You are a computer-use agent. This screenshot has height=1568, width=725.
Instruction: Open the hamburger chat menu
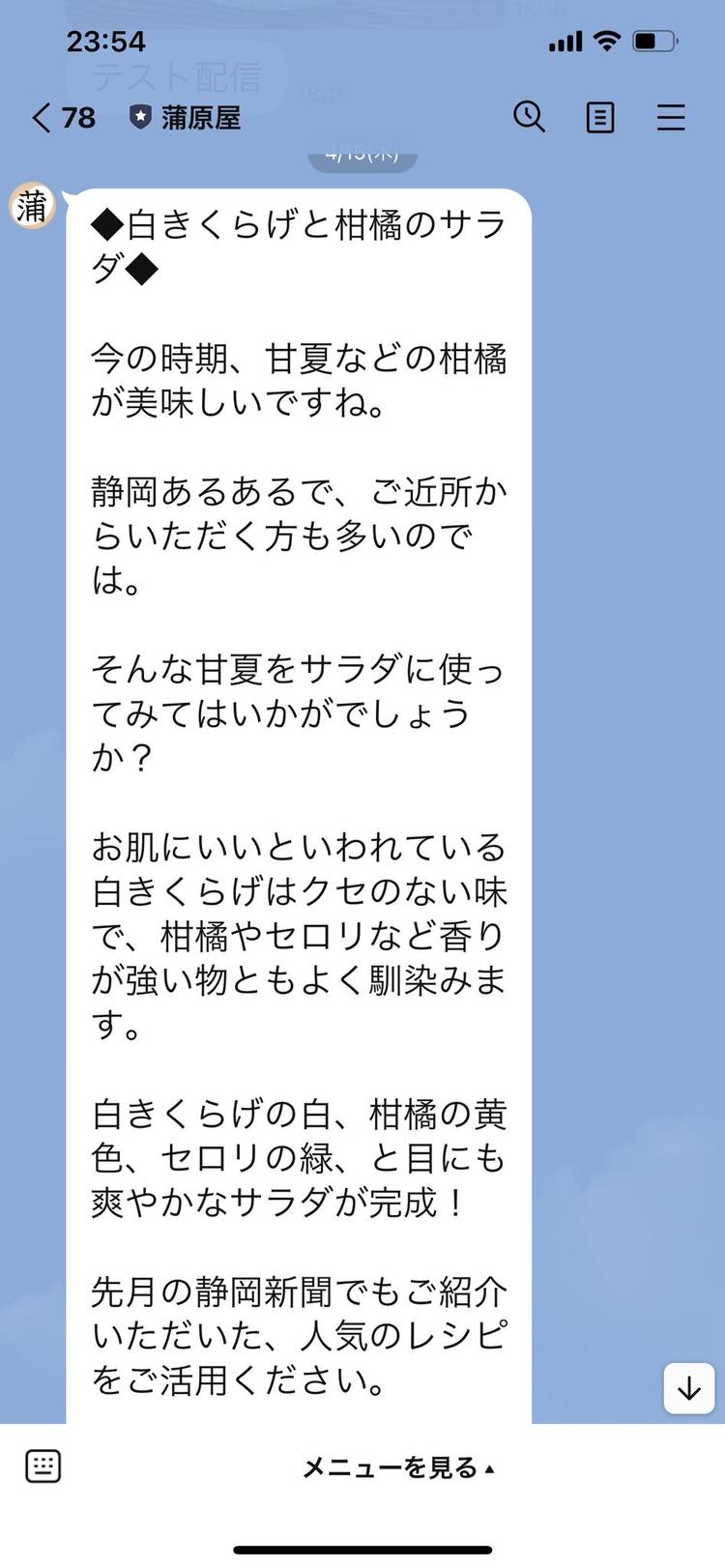671,118
